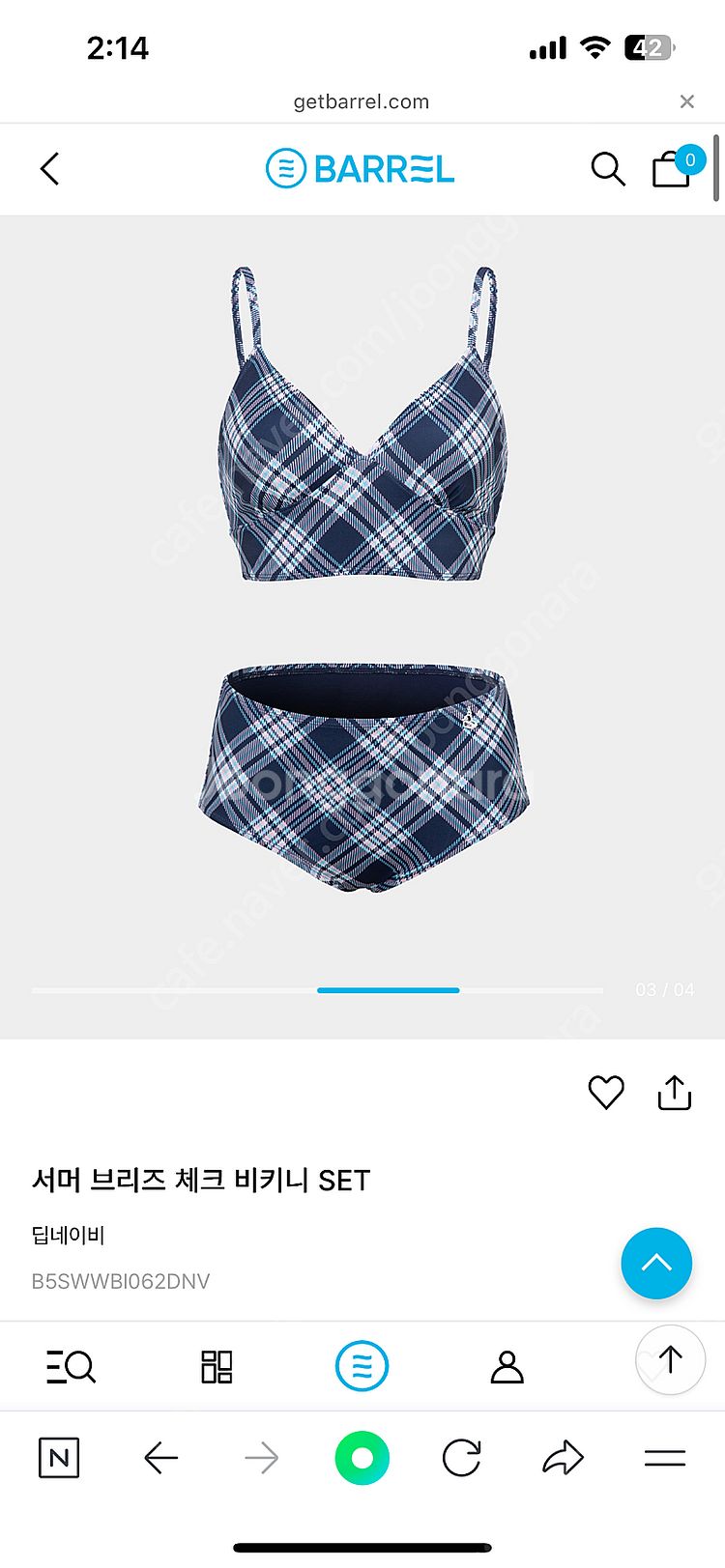
Task: Close the getbarrel.com web view
Action: [686, 101]
